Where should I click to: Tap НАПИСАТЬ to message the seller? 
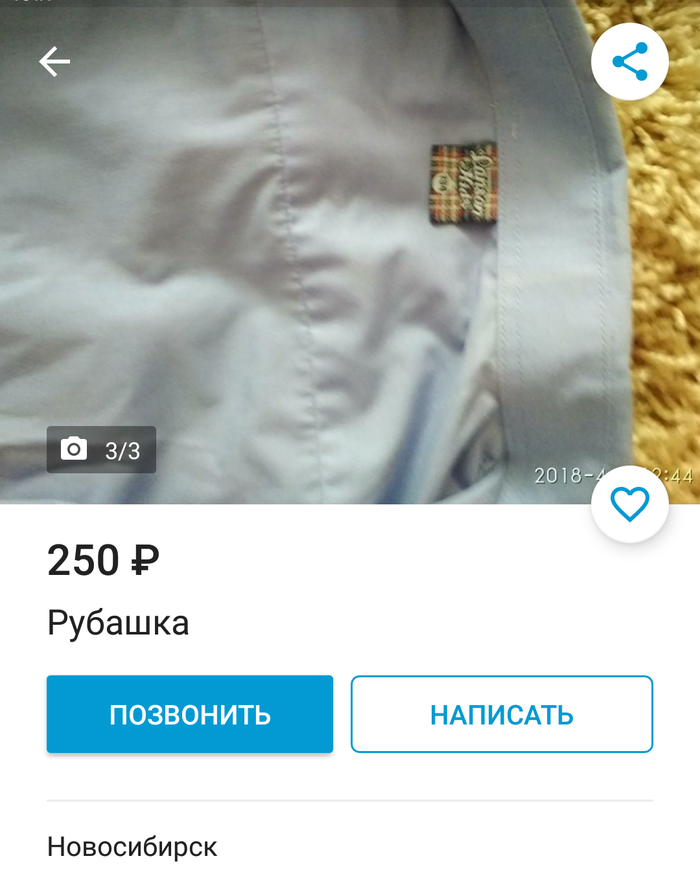pyautogui.click(x=501, y=714)
